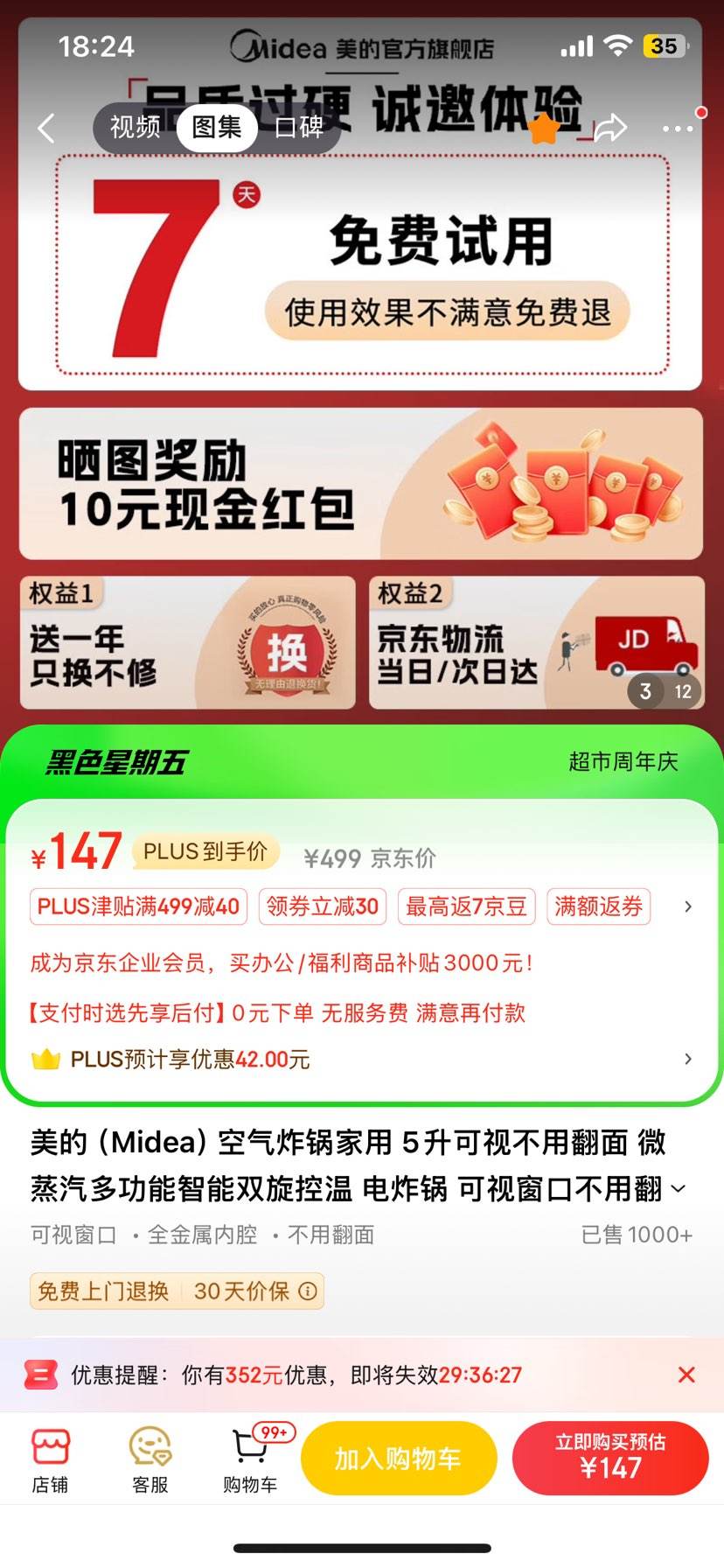Go back to the previous page

point(47,129)
